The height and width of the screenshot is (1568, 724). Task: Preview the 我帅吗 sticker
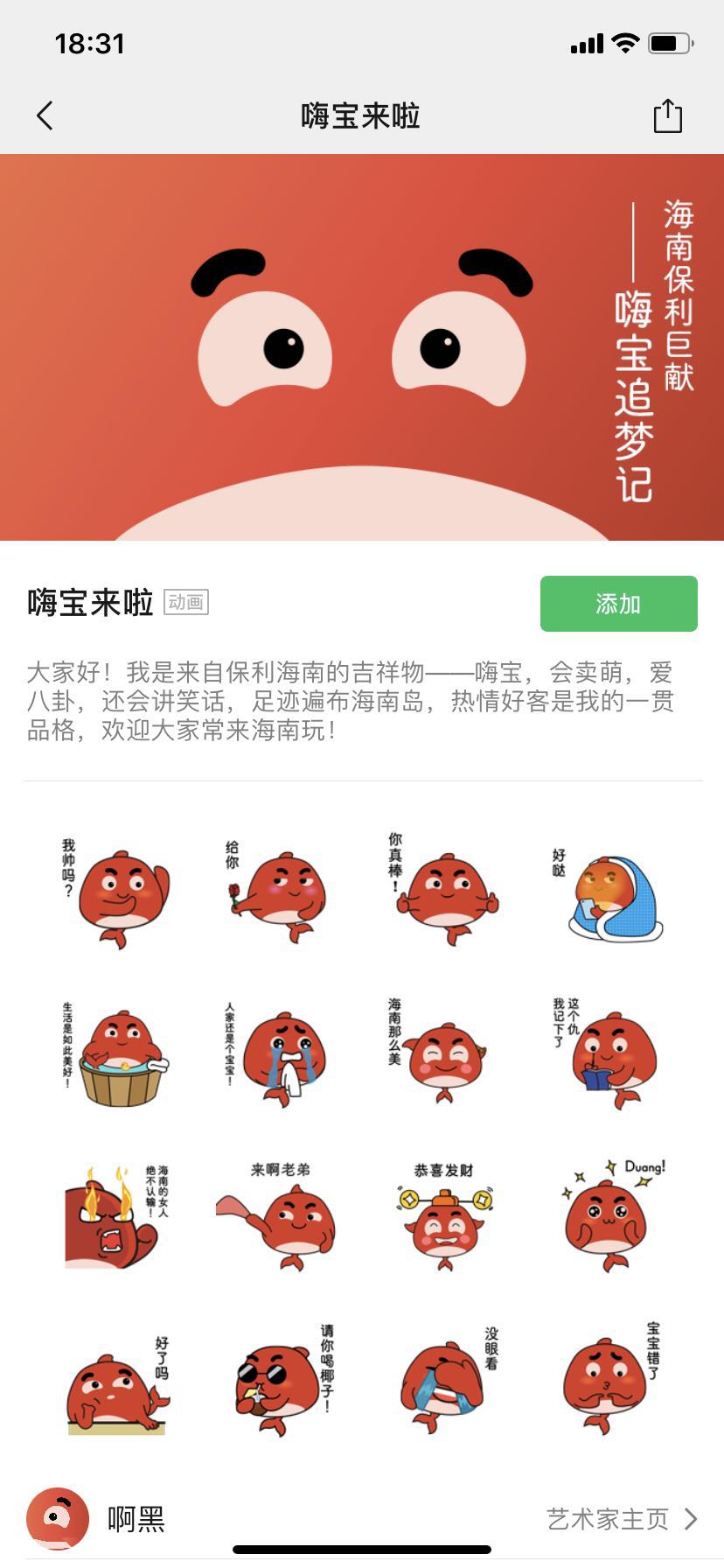117,894
